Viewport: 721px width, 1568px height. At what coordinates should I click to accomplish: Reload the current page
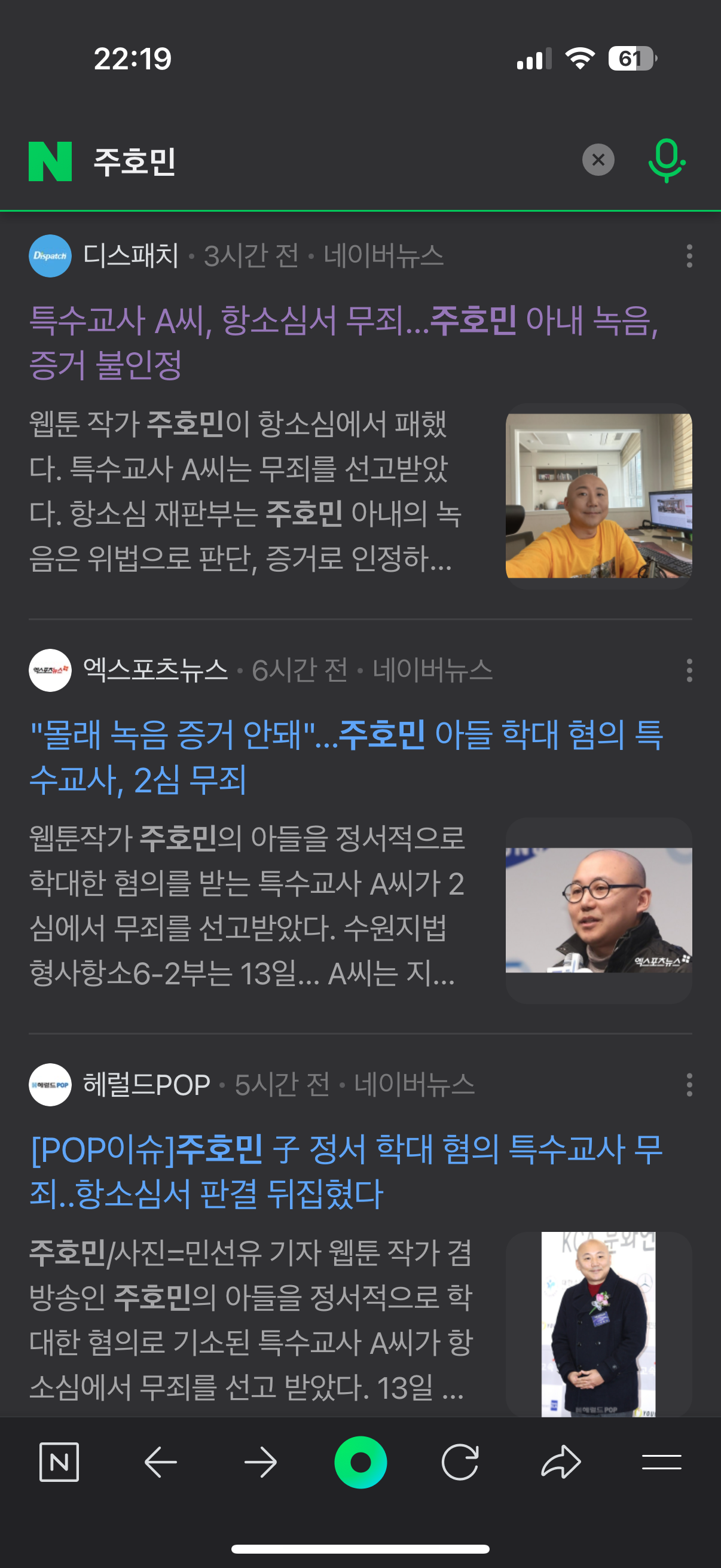(x=460, y=1462)
